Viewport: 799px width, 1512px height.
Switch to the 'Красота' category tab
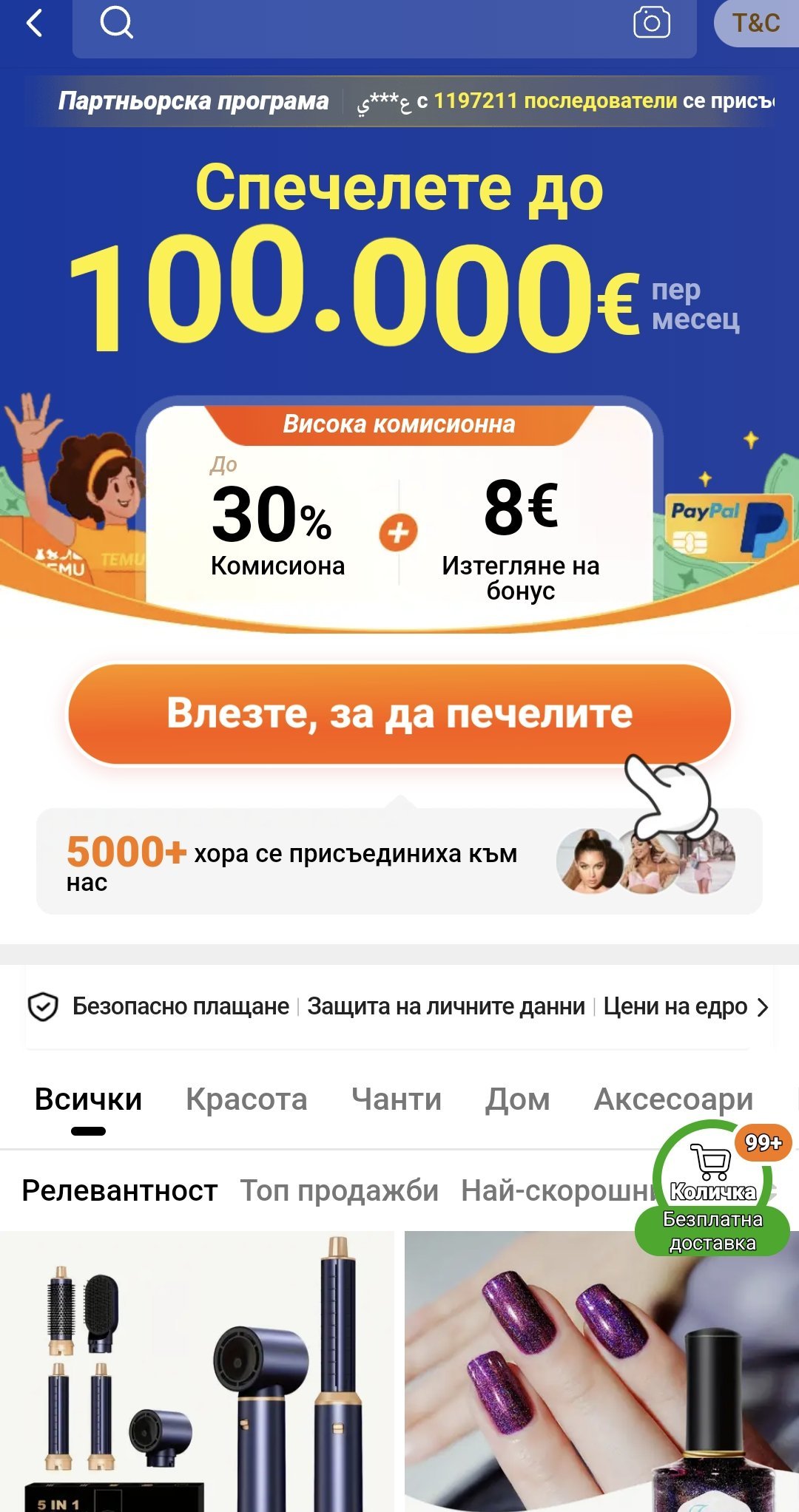click(x=246, y=1099)
